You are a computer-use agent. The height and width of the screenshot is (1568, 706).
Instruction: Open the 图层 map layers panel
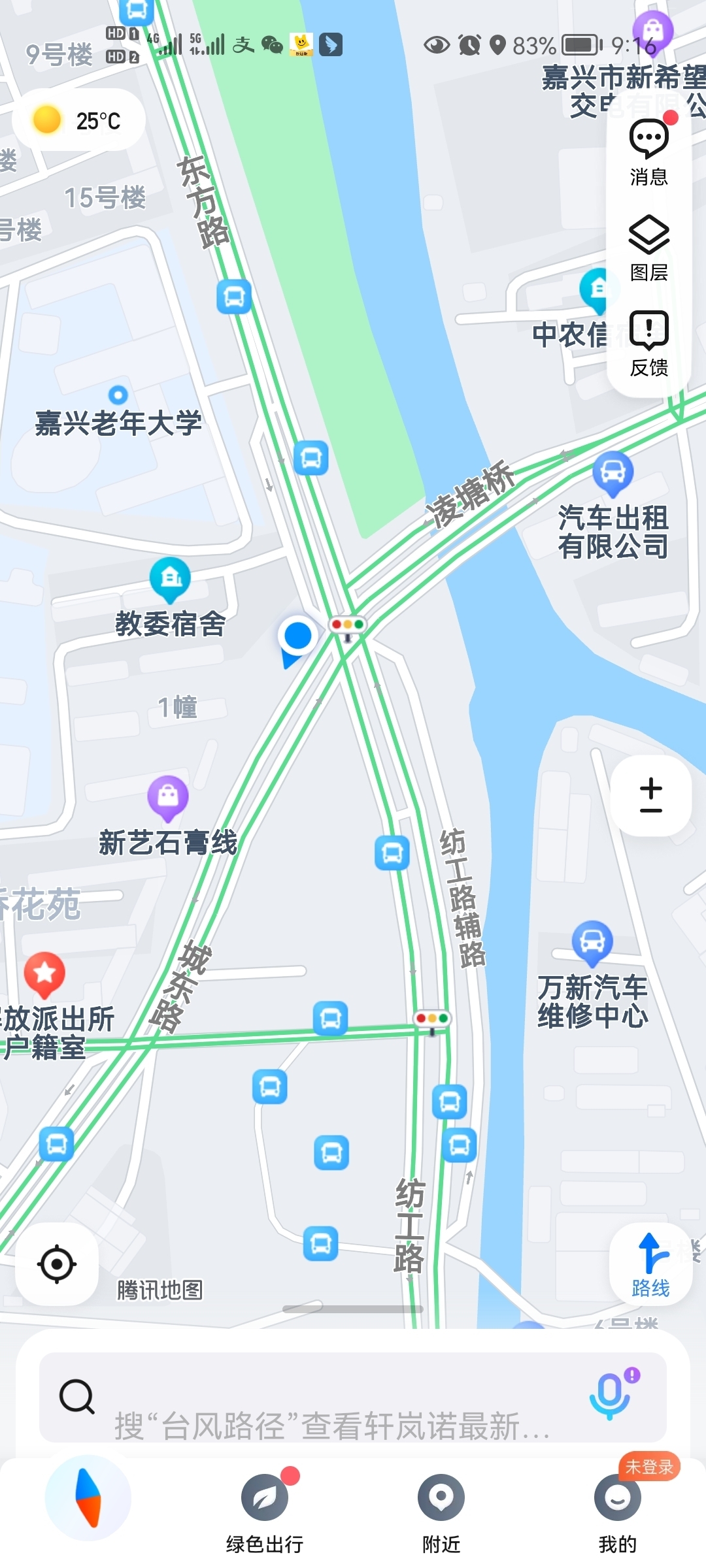(x=648, y=247)
